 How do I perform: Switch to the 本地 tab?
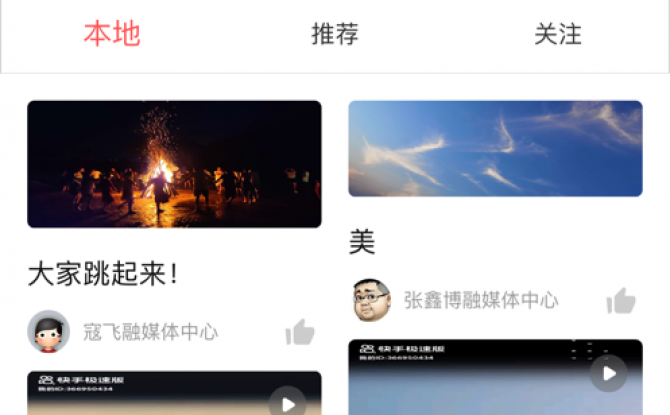[111, 35]
